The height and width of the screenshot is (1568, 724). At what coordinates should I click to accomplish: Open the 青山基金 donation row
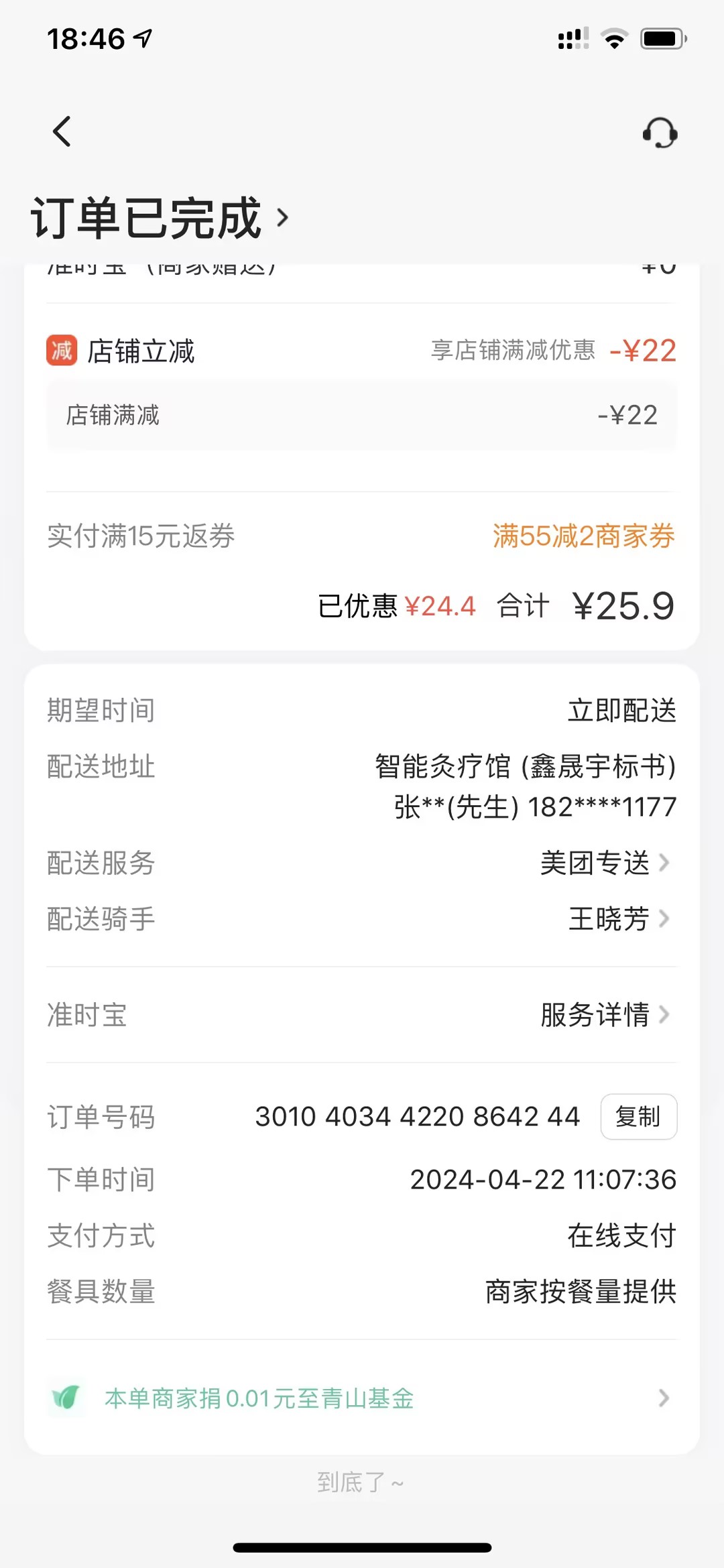point(362,1398)
